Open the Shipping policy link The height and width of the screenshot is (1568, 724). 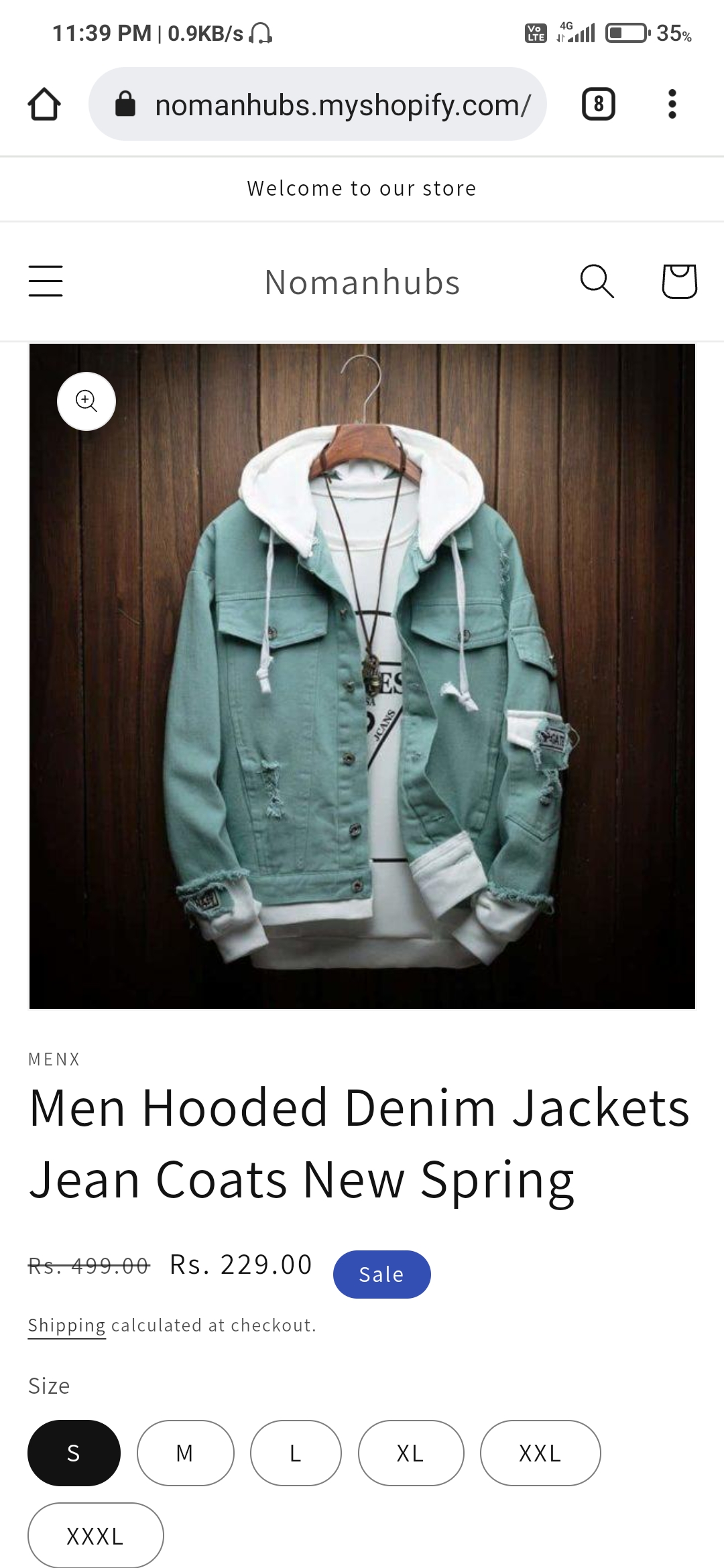click(x=66, y=1325)
